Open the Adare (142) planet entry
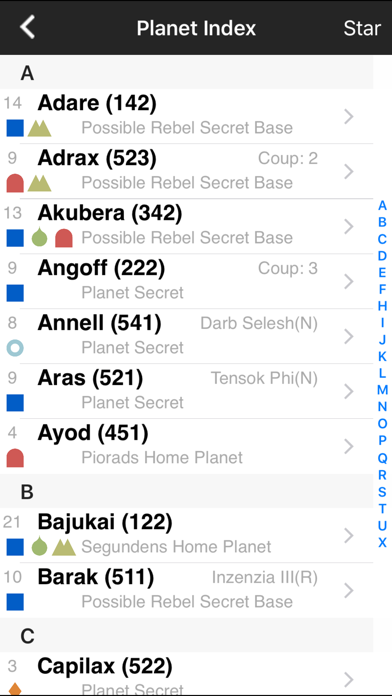This screenshot has height=696, width=392. (x=186, y=116)
